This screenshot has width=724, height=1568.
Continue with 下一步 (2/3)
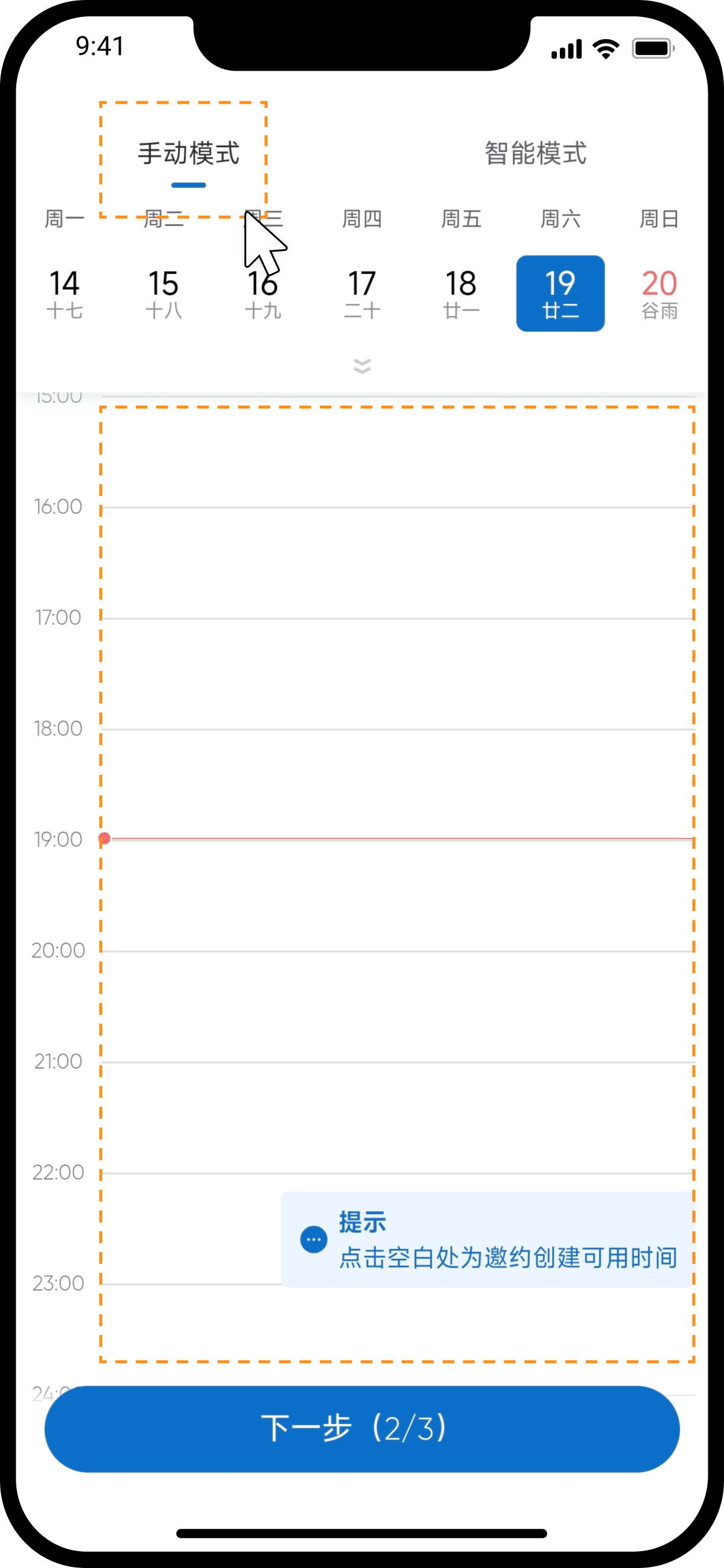[361, 1429]
